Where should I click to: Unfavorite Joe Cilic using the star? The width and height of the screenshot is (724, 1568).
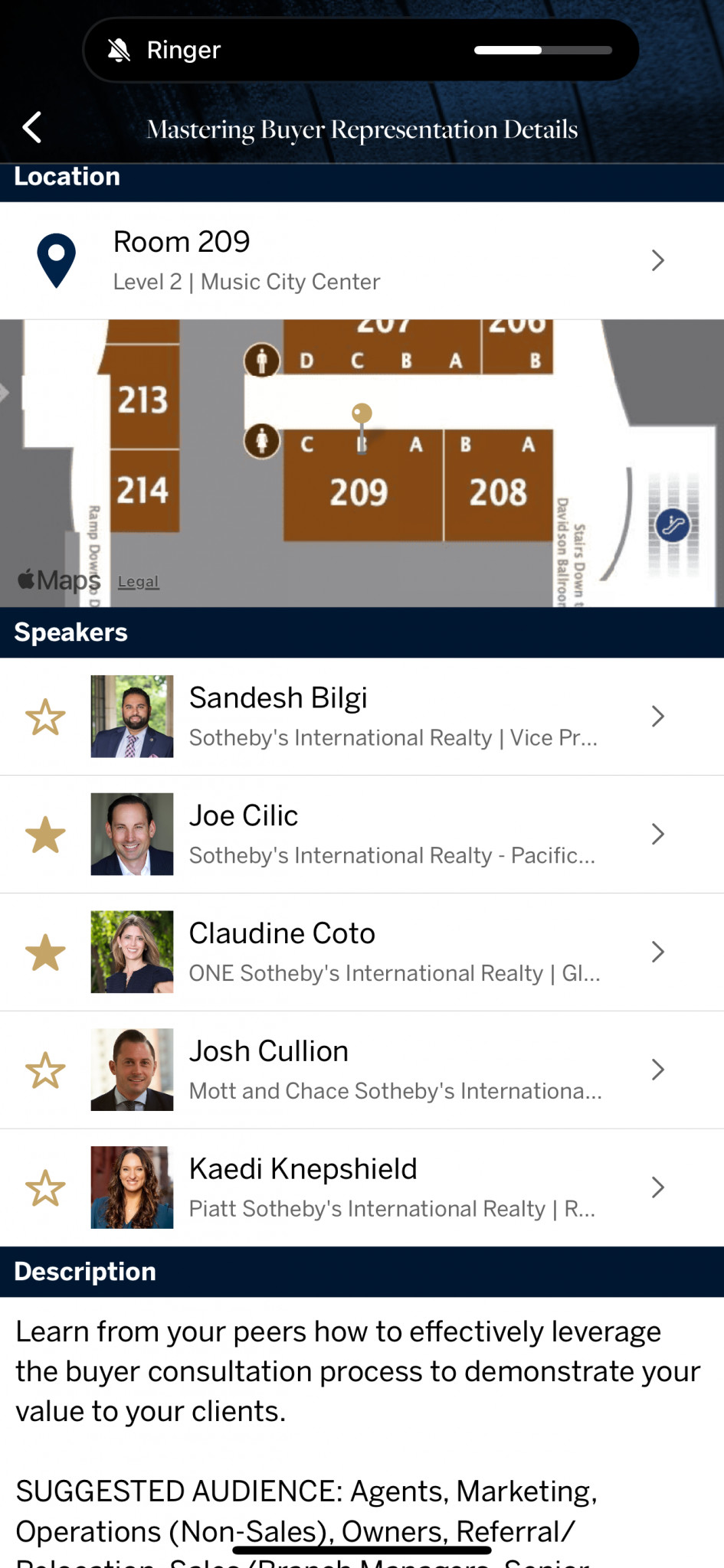pyautogui.click(x=45, y=835)
